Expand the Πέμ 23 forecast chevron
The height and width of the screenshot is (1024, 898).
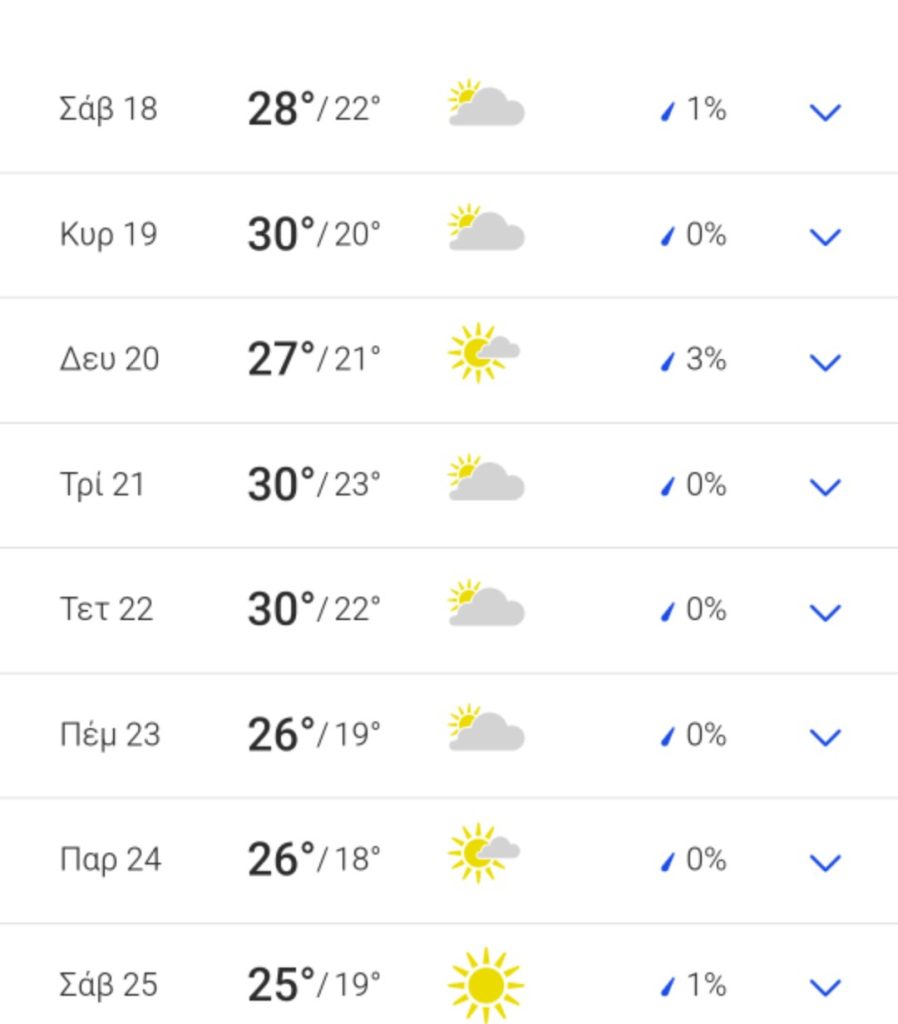(x=824, y=737)
